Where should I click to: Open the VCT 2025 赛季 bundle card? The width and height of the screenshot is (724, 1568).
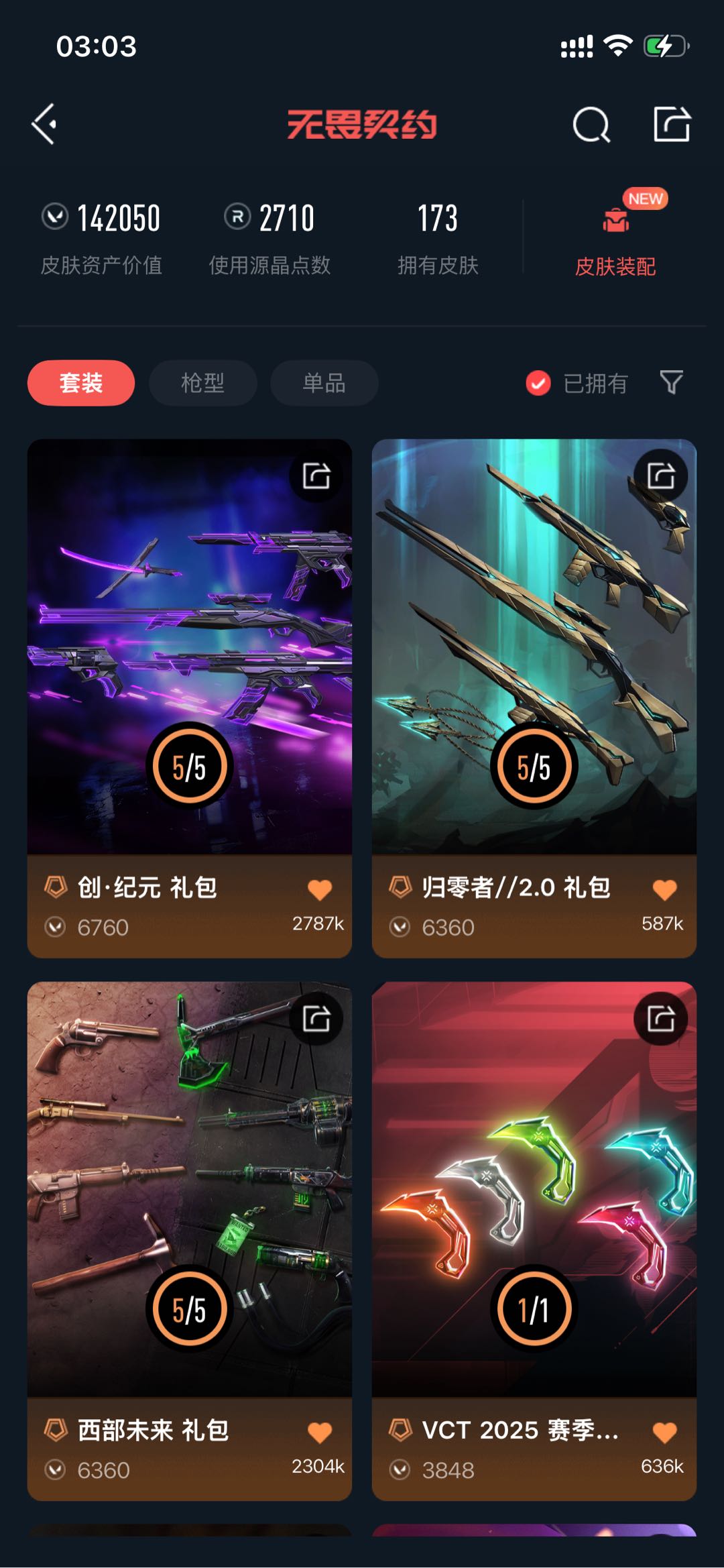click(x=534, y=1241)
